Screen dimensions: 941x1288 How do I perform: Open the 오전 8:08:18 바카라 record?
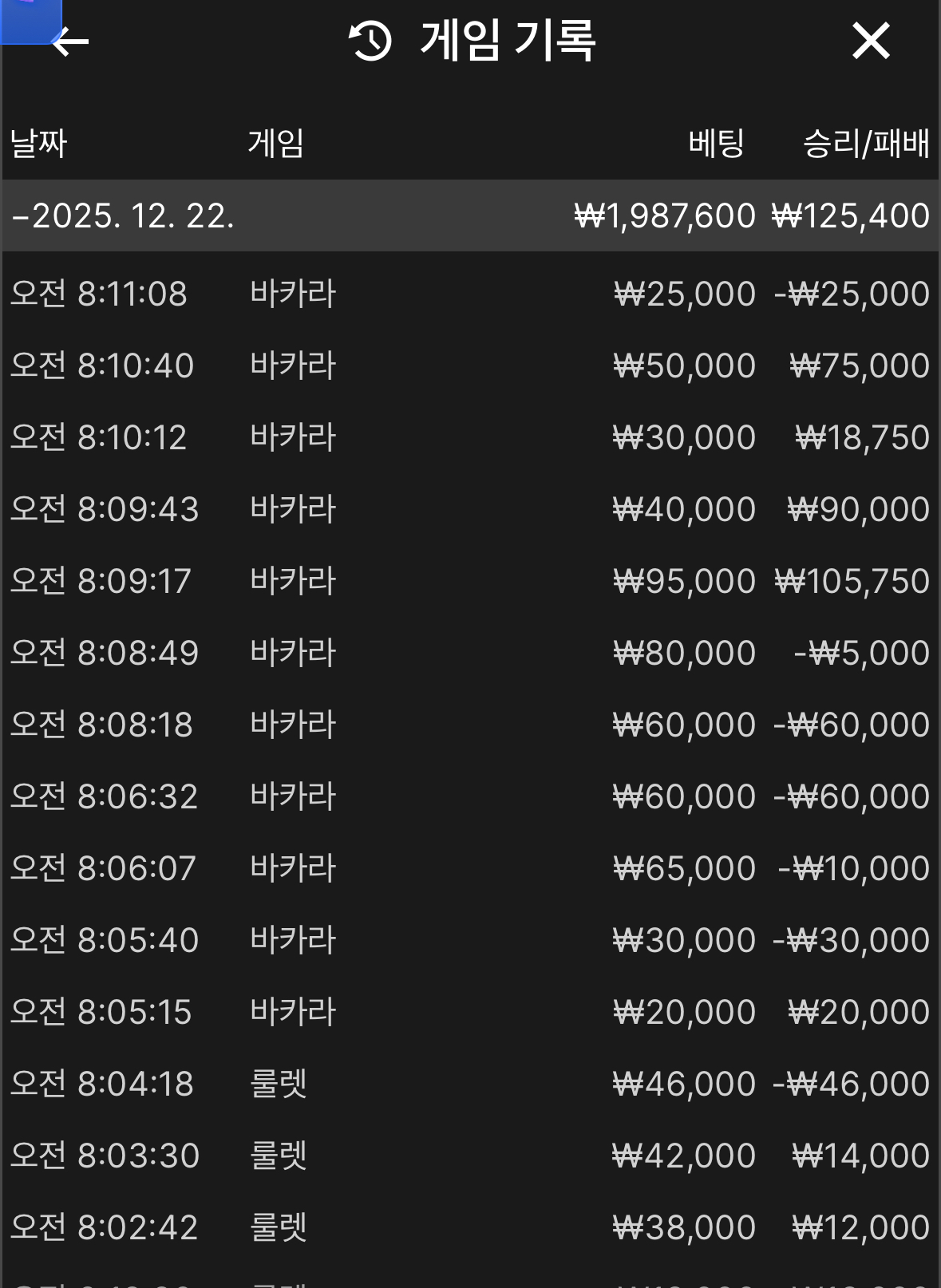tap(469, 725)
